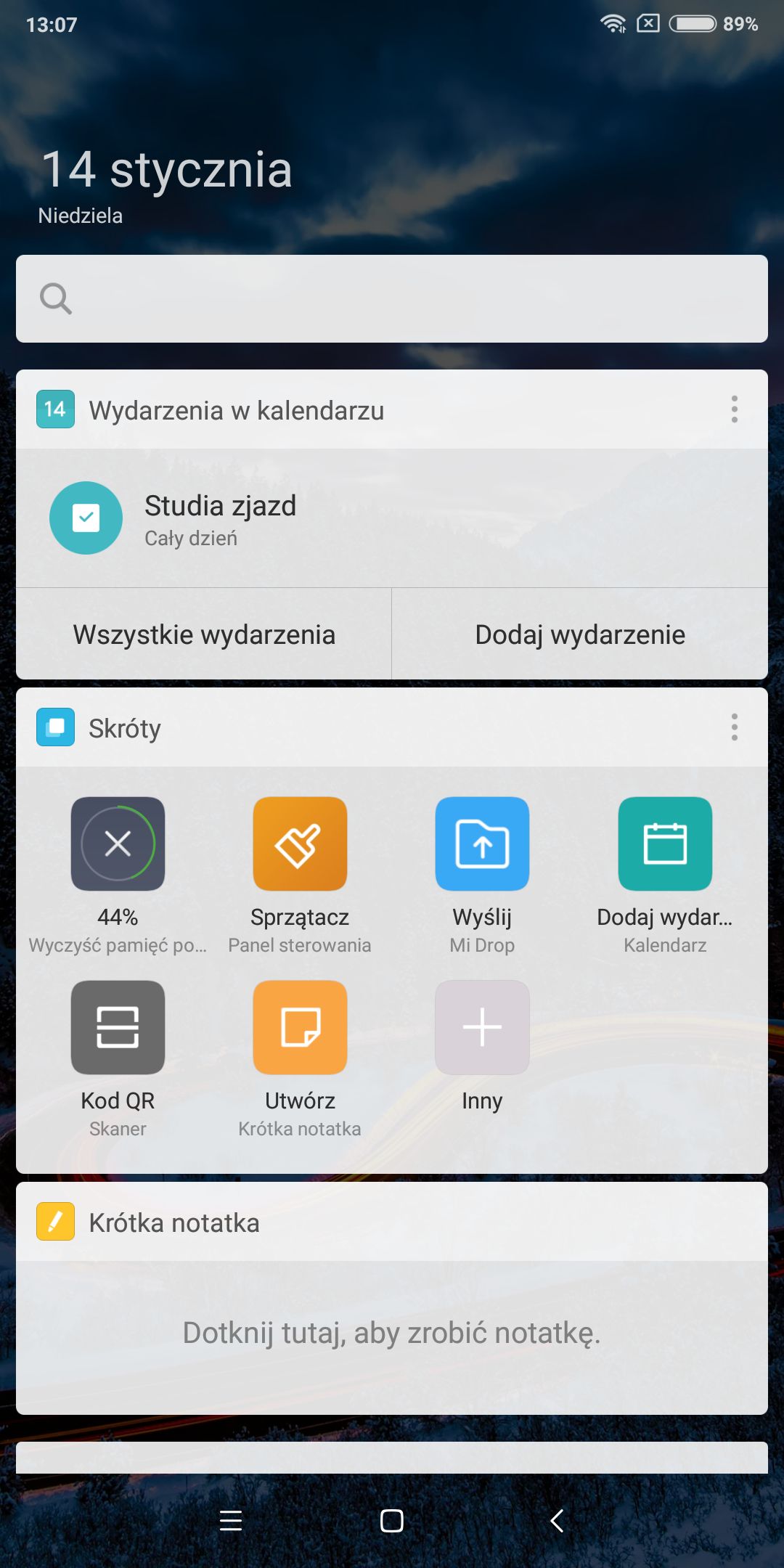Open the calendar widget overflow menu
Image resolution: width=784 pixels, height=1568 pixels.
735,409
